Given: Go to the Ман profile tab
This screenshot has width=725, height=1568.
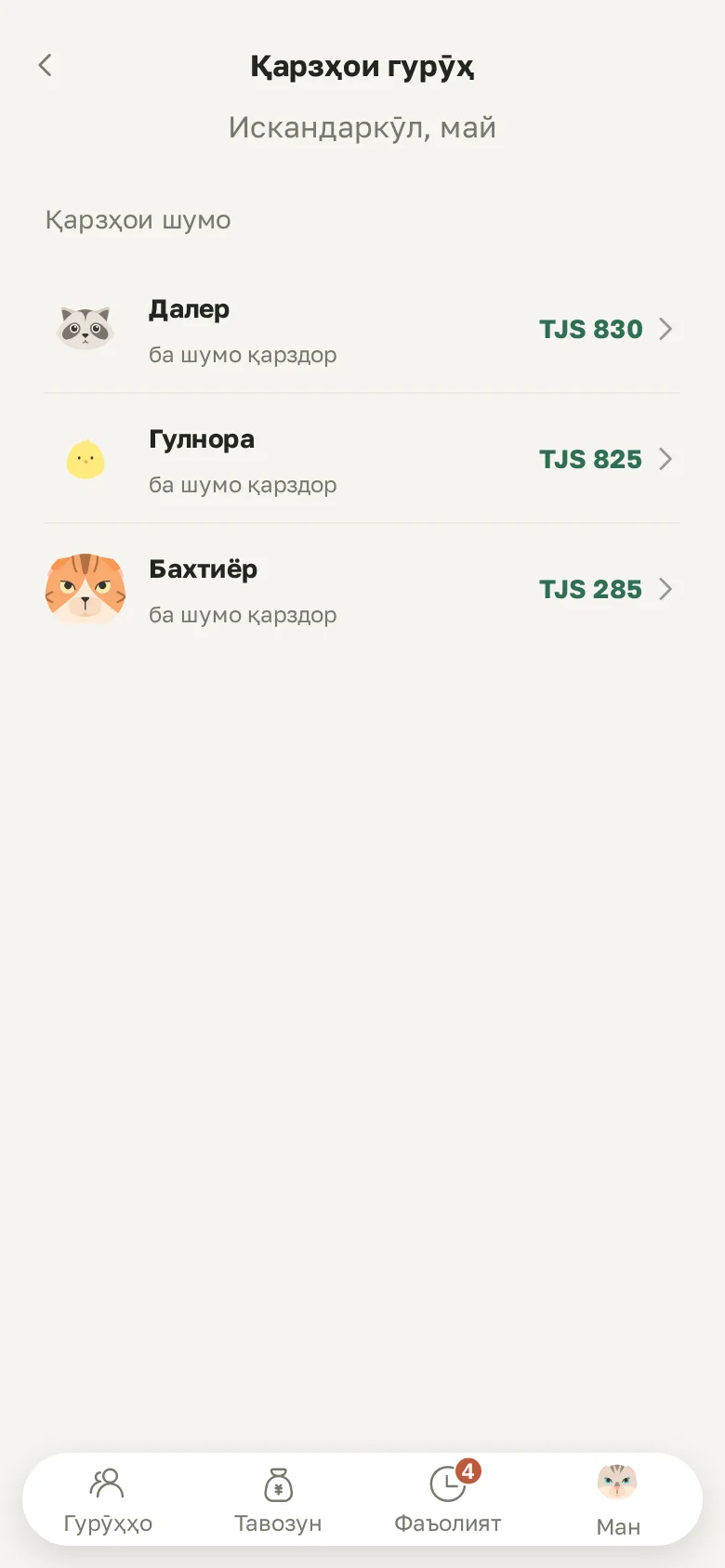Looking at the screenshot, I should tap(618, 1499).
